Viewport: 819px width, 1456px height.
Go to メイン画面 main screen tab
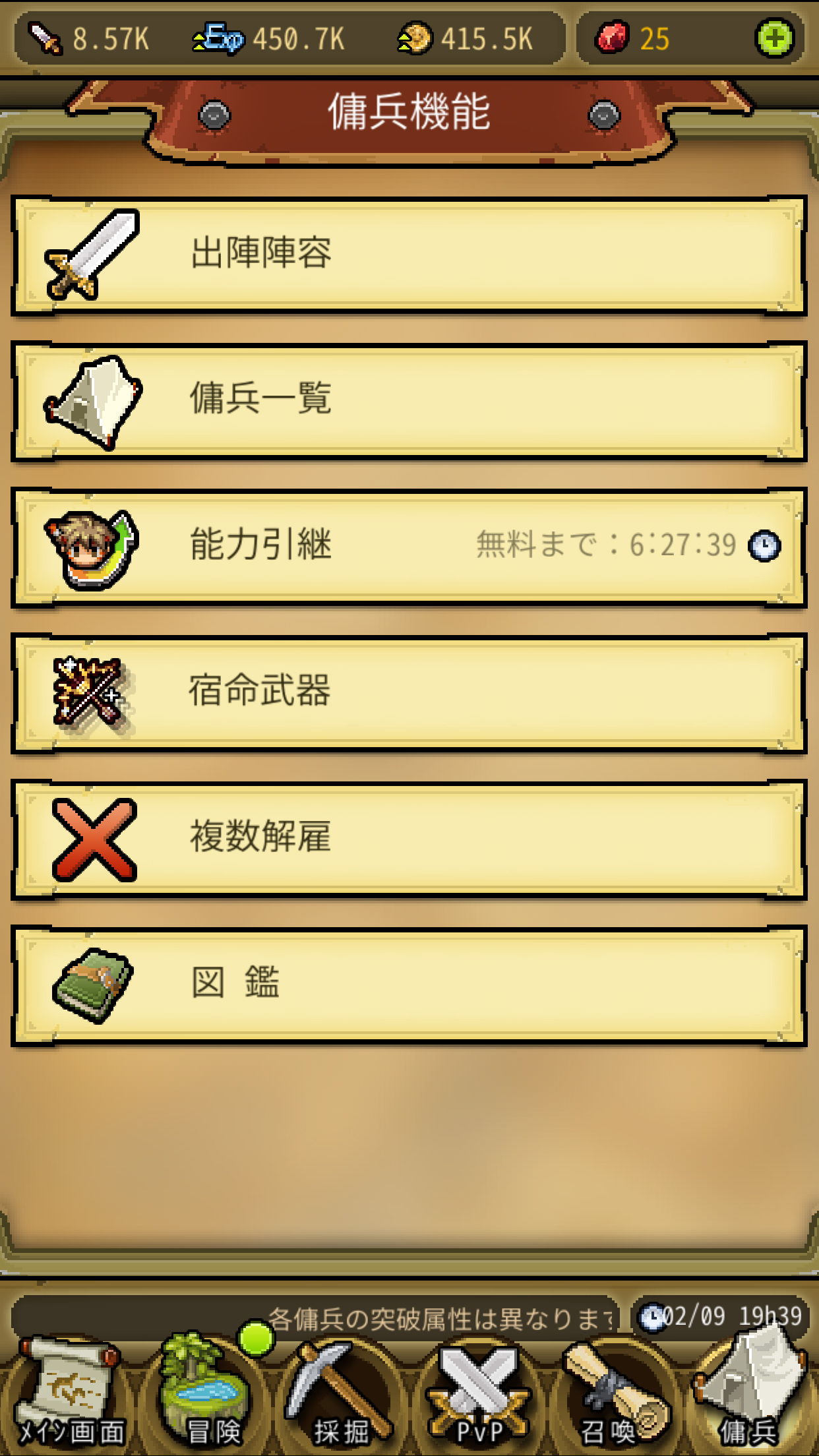pos(69,1395)
